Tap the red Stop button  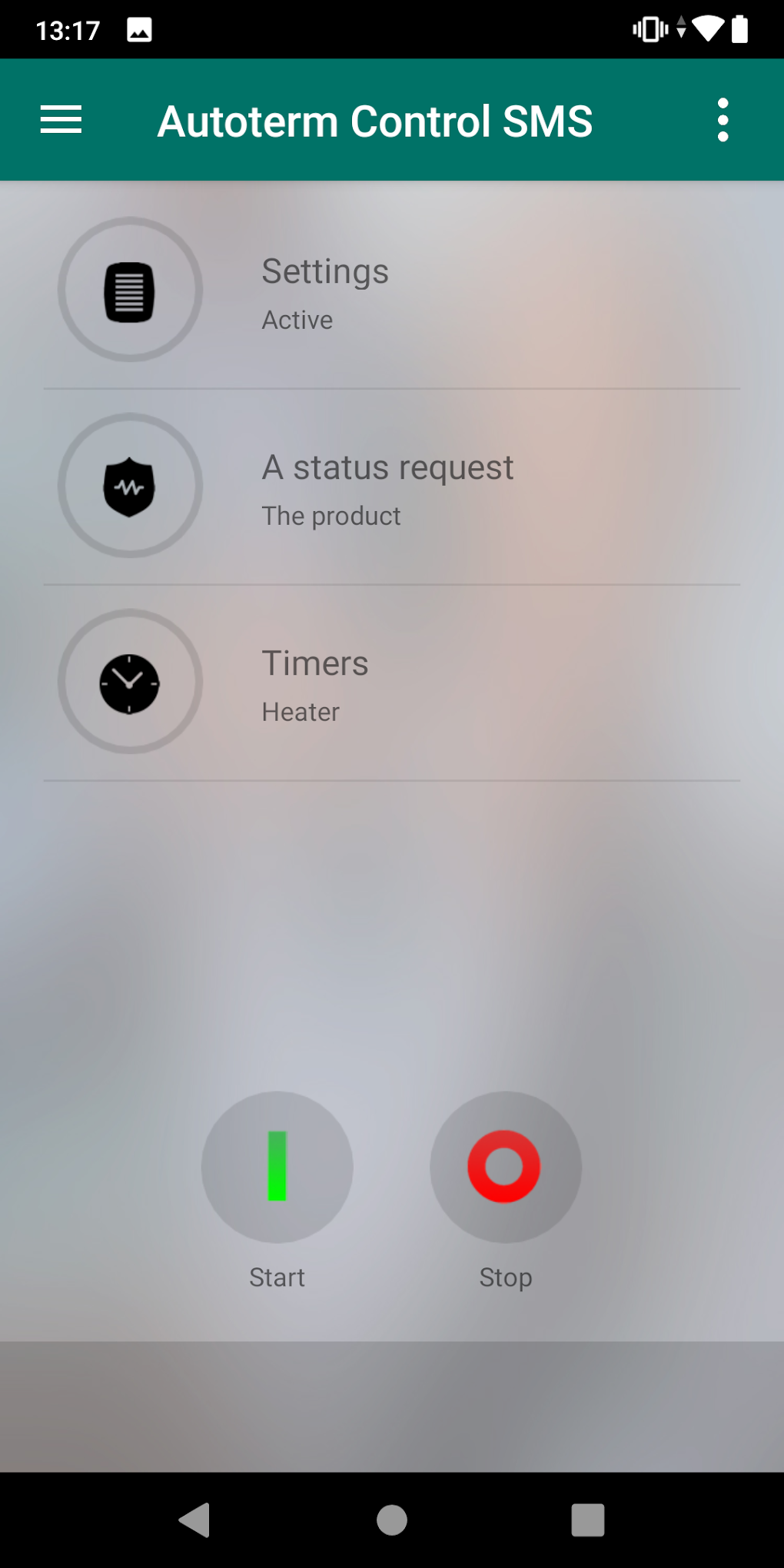point(505,1167)
